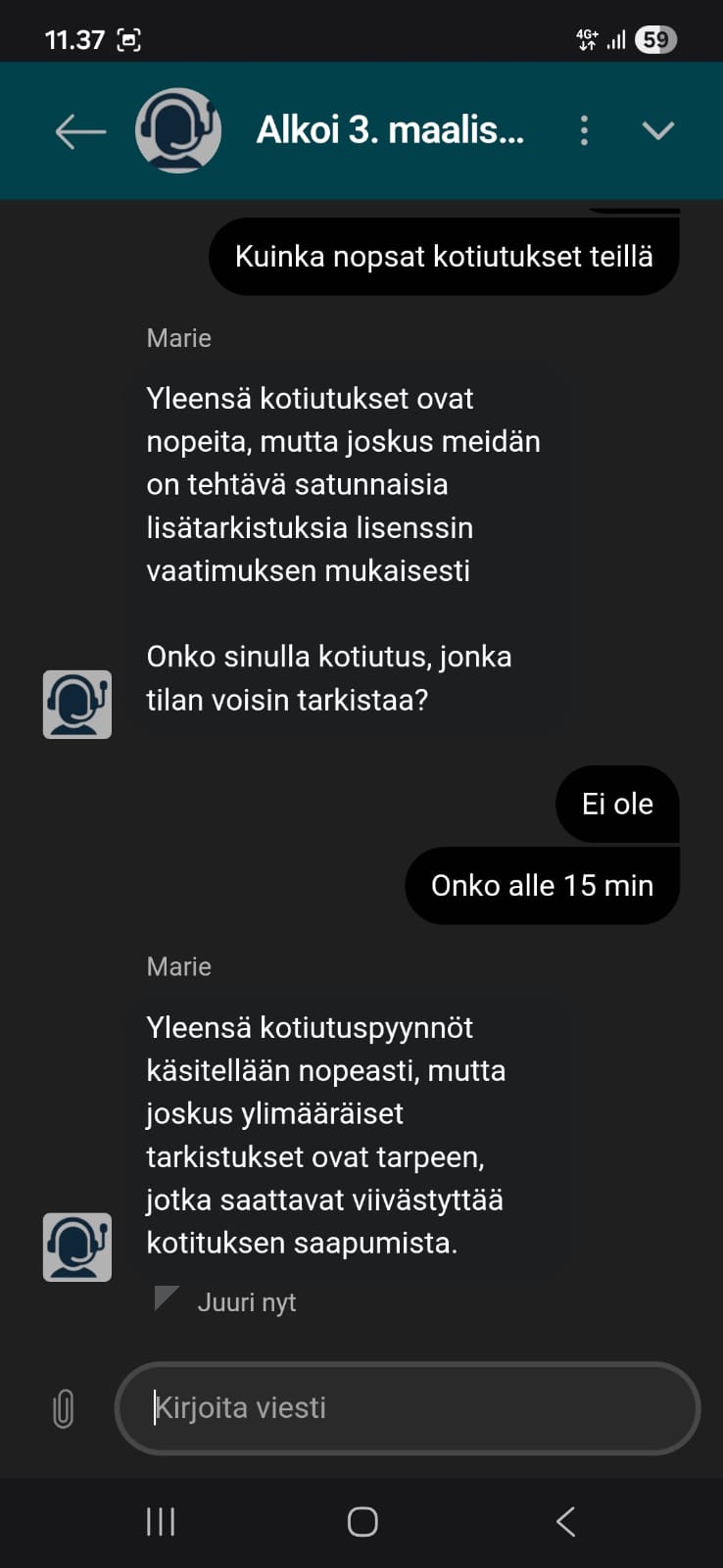The height and width of the screenshot is (1568, 723).
Task: Minimize the chat with the down chevron
Action: (x=657, y=130)
